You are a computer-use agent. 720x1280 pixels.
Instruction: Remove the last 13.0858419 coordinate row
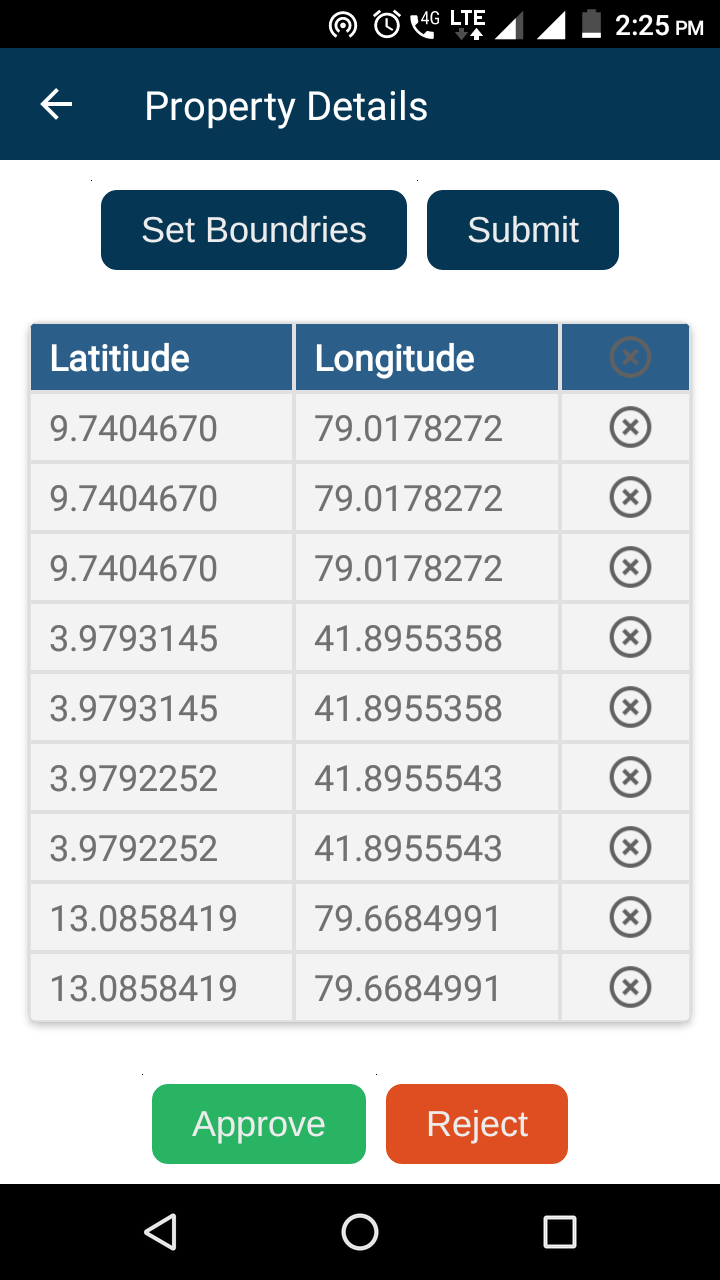[630, 987]
